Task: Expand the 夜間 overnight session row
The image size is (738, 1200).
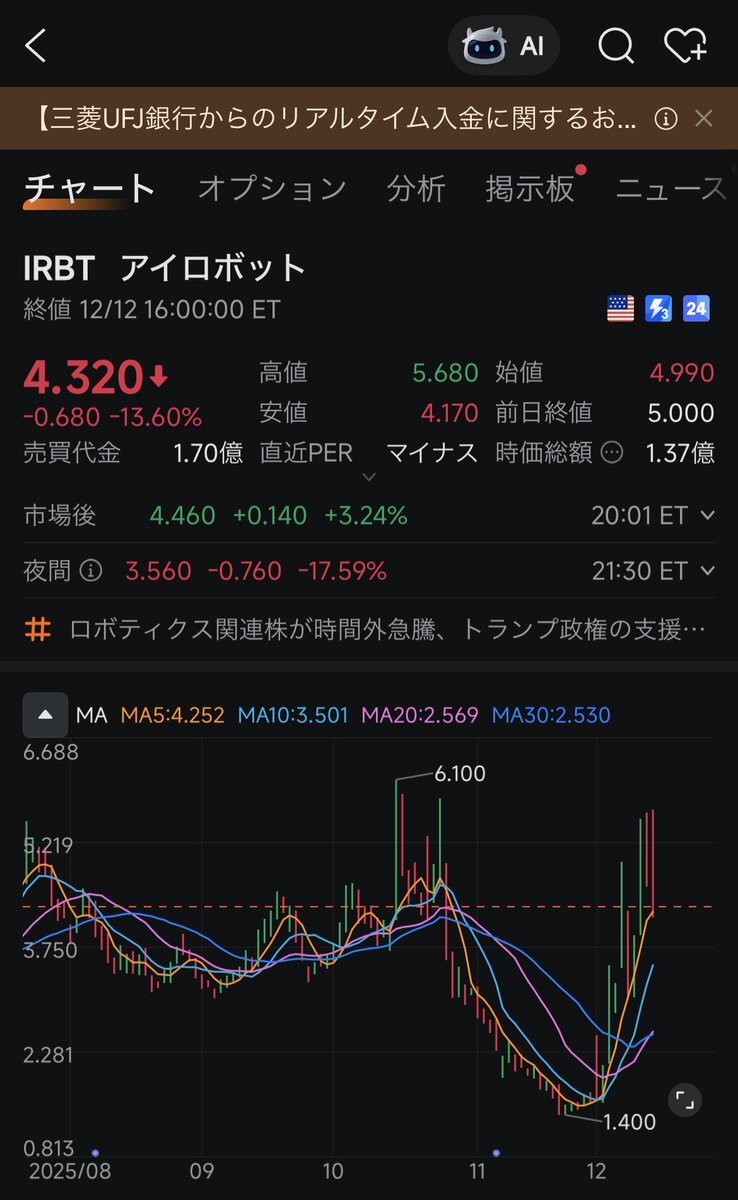Action: tap(708, 571)
